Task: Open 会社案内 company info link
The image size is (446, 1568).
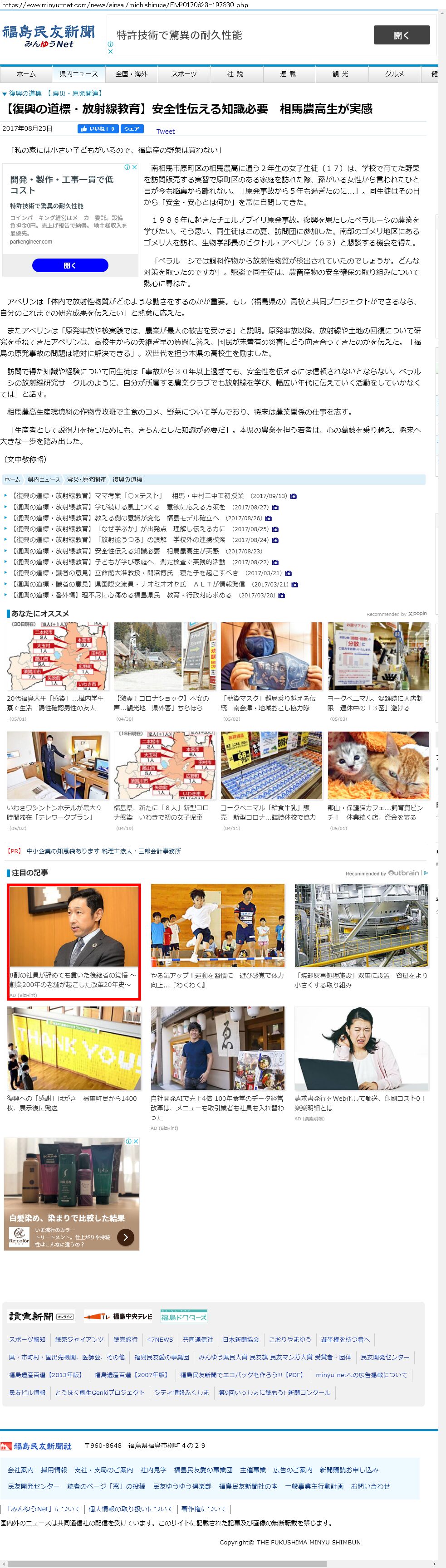Action: point(21,1470)
